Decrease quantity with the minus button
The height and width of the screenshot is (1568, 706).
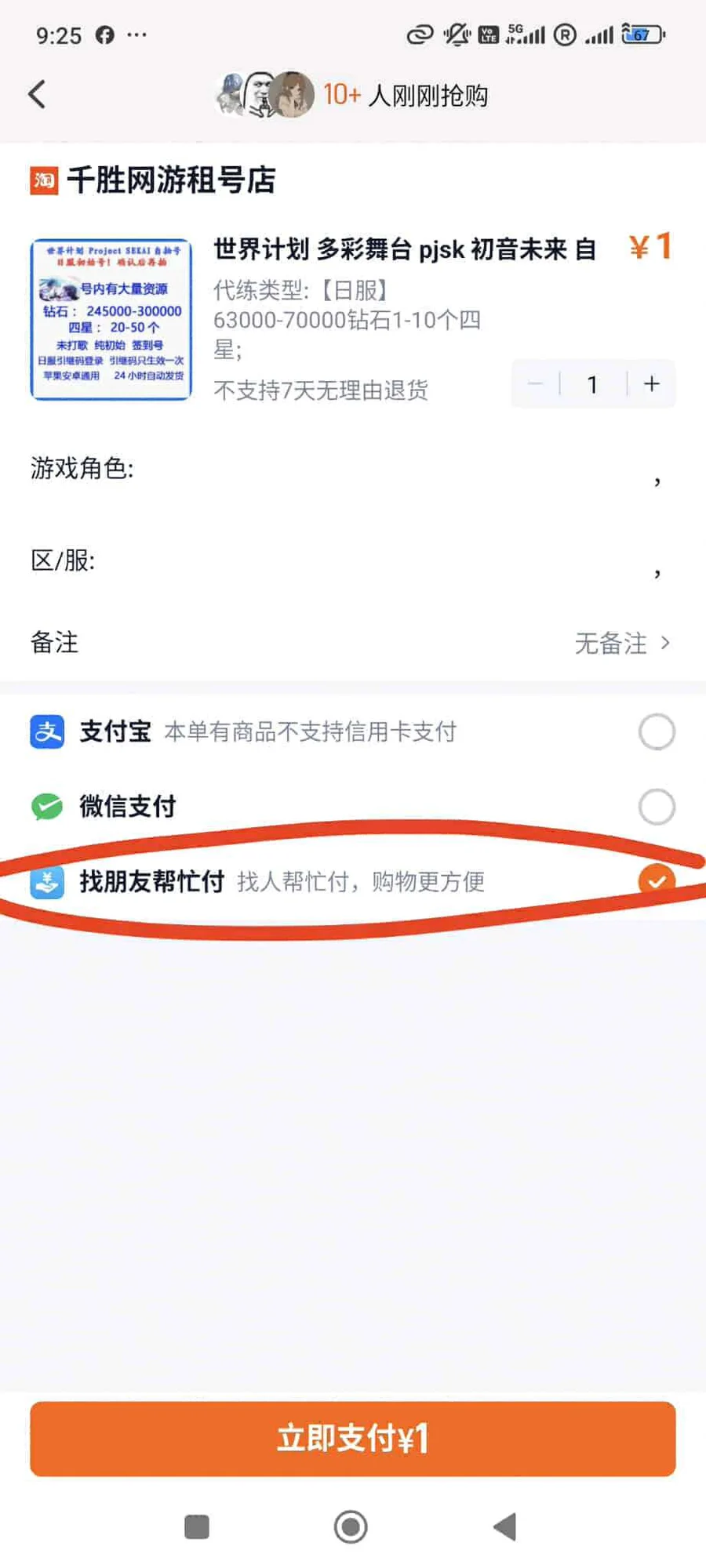click(x=536, y=384)
